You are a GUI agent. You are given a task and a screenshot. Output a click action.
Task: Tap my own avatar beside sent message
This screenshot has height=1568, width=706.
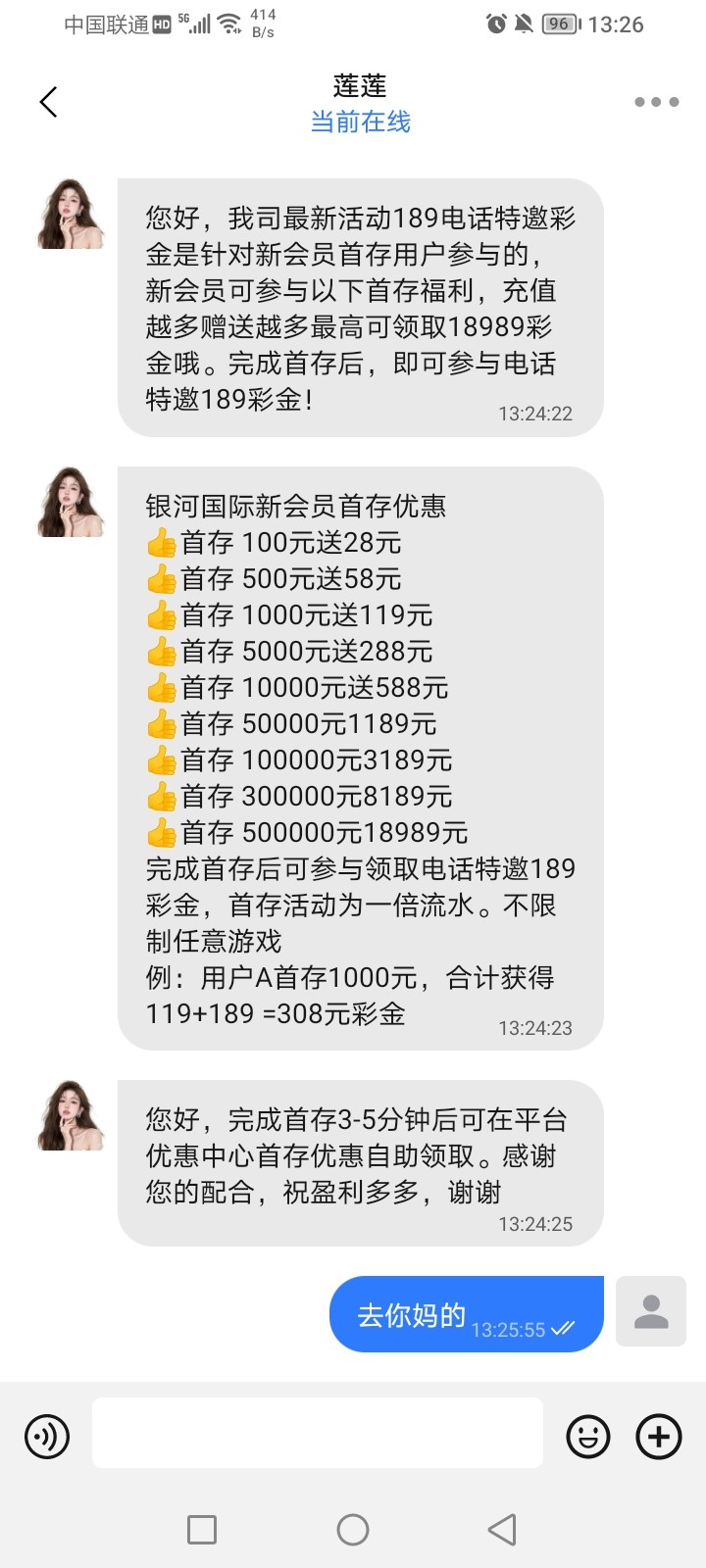[x=650, y=1311]
